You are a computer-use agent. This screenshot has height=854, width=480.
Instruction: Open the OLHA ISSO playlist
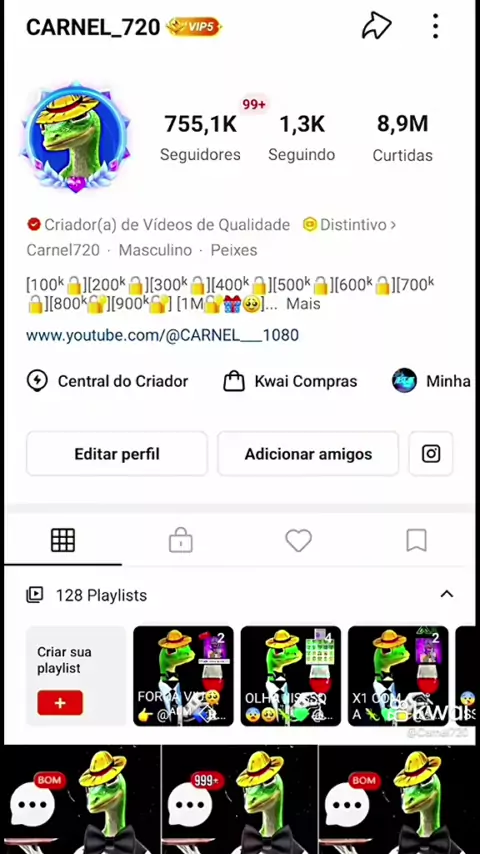coord(291,676)
